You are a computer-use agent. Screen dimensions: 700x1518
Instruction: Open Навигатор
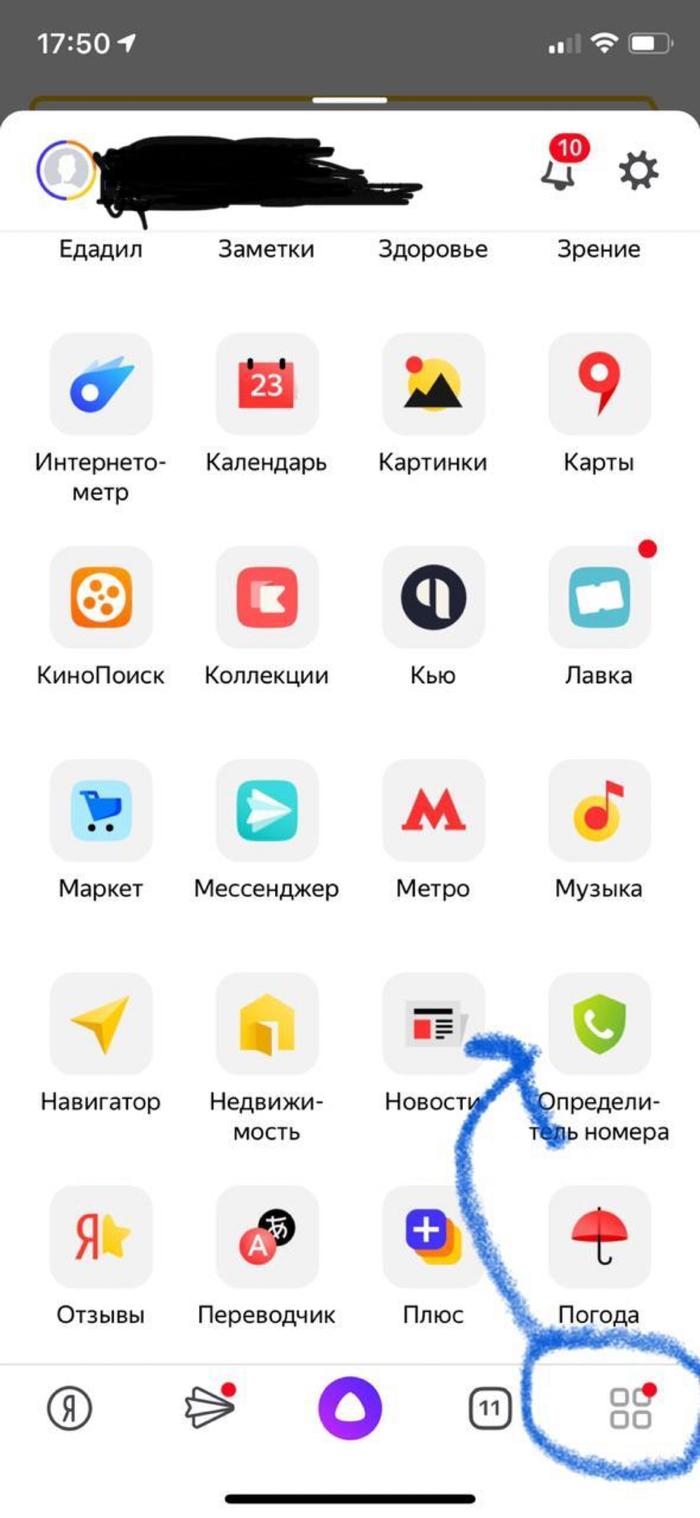100,1024
